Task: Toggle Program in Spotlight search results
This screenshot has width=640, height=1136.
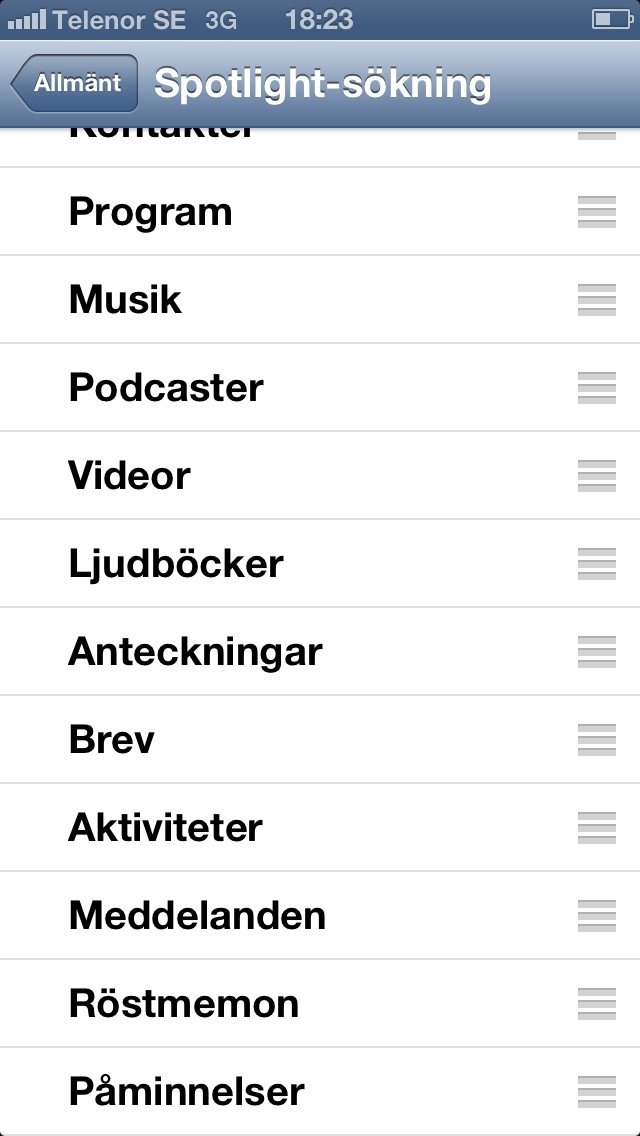Action: [x=150, y=212]
